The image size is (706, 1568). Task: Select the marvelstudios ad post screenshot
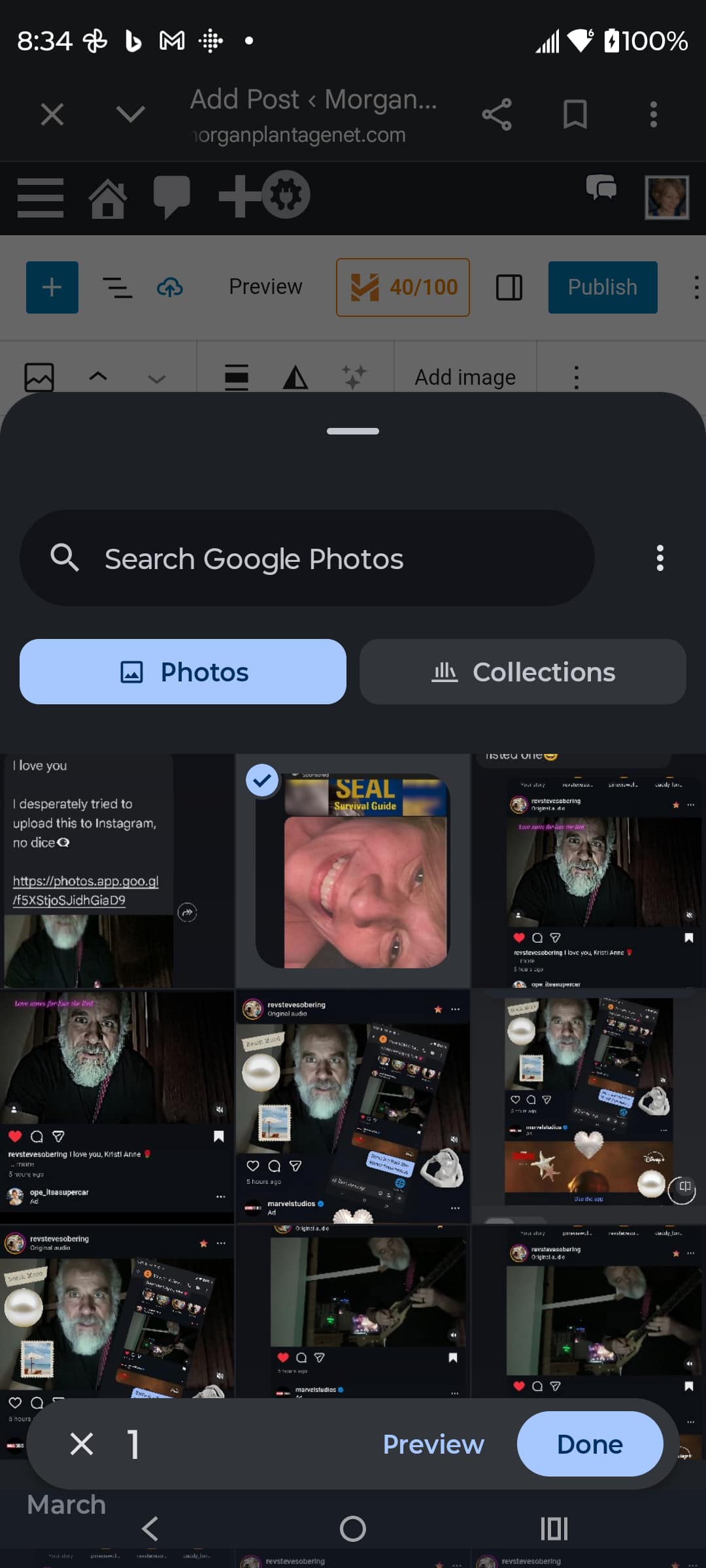352,1105
